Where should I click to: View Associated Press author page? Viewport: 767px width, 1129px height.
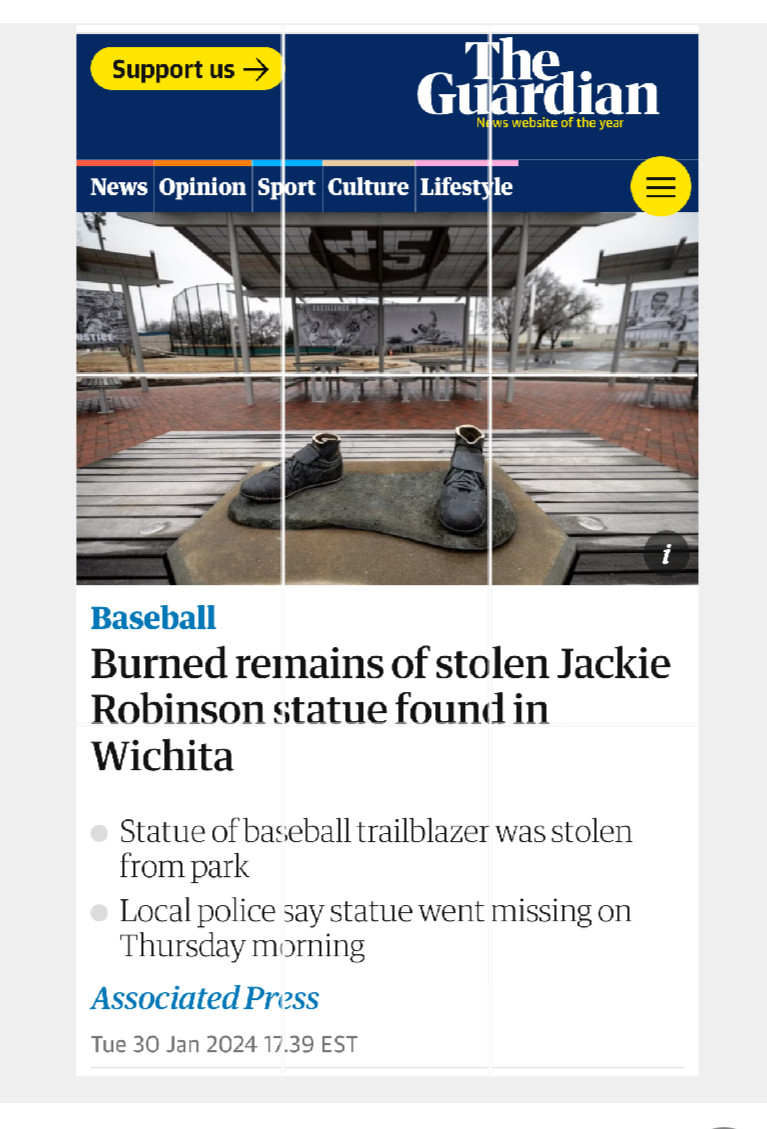(x=205, y=998)
